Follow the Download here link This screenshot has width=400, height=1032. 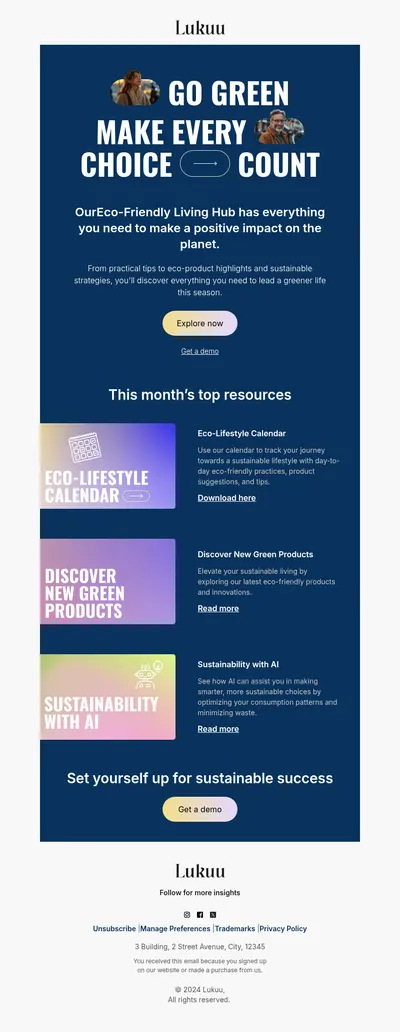pos(226,498)
